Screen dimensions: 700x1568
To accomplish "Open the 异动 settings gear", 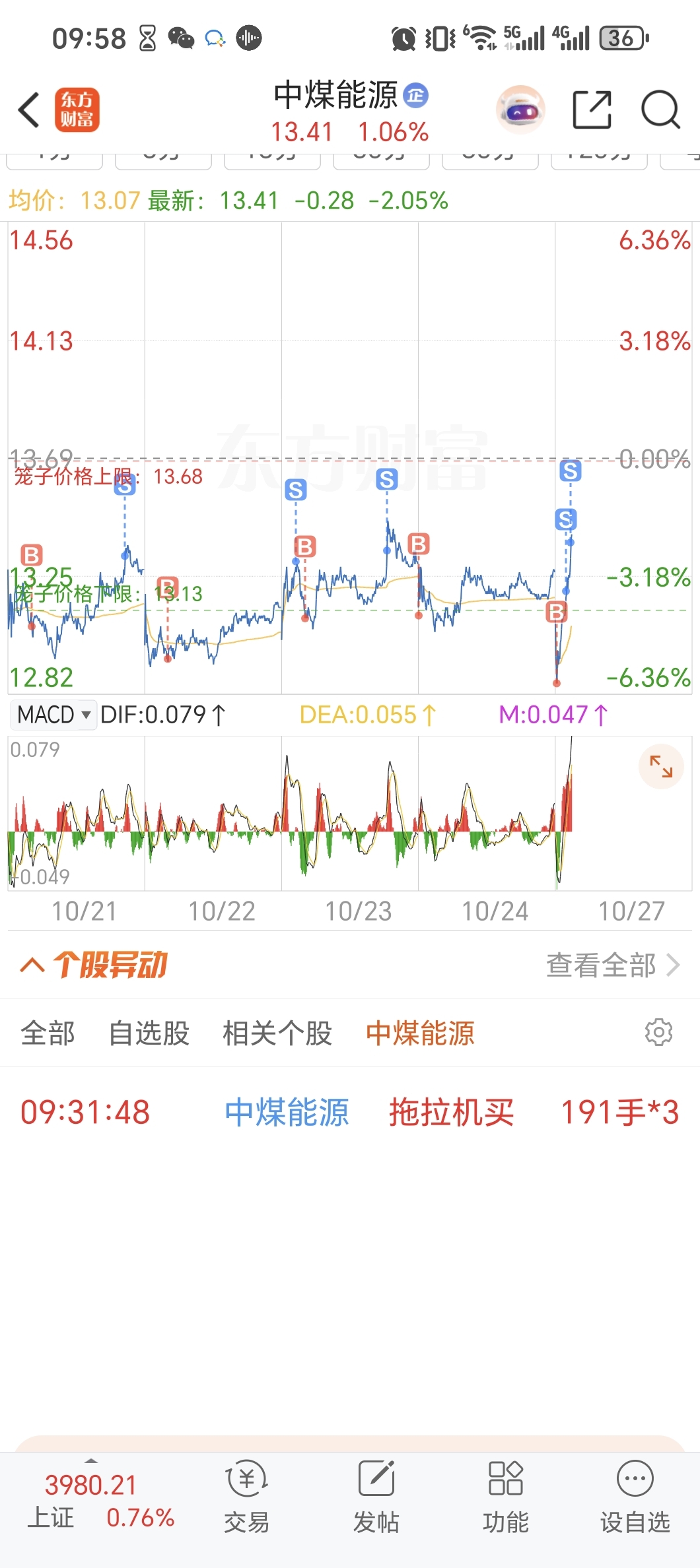I will (x=658, y=1032).
